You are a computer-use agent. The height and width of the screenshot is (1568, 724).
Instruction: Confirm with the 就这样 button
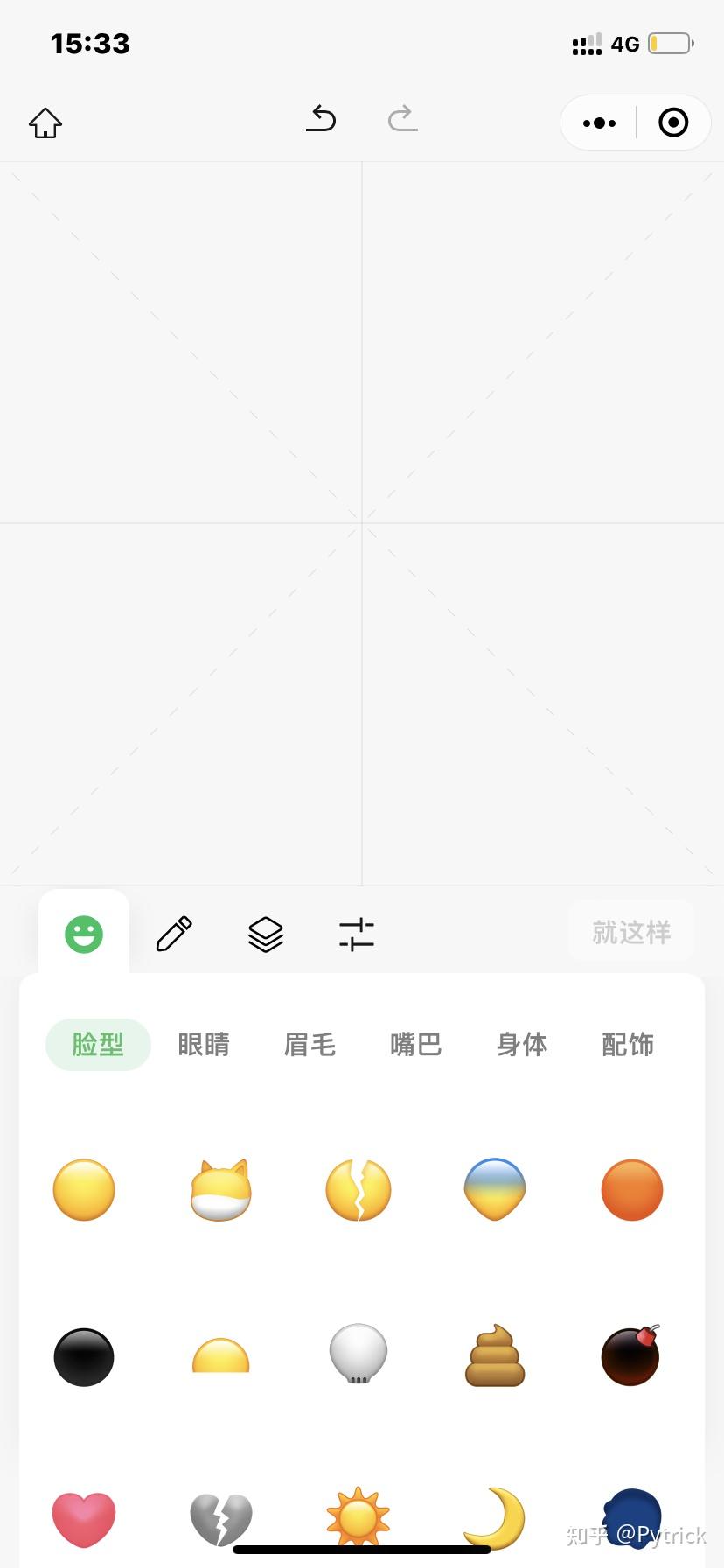click(631, 932)
